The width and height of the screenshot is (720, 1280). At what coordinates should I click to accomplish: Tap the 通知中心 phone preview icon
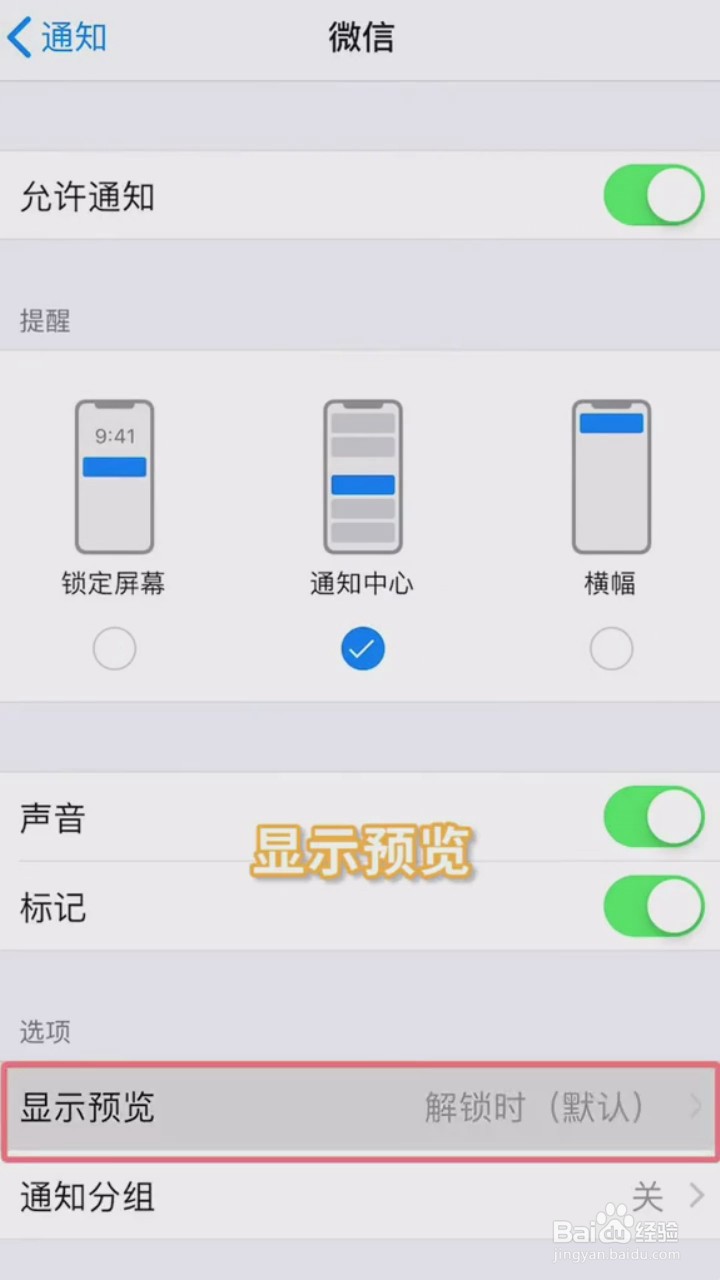point(362,477)
